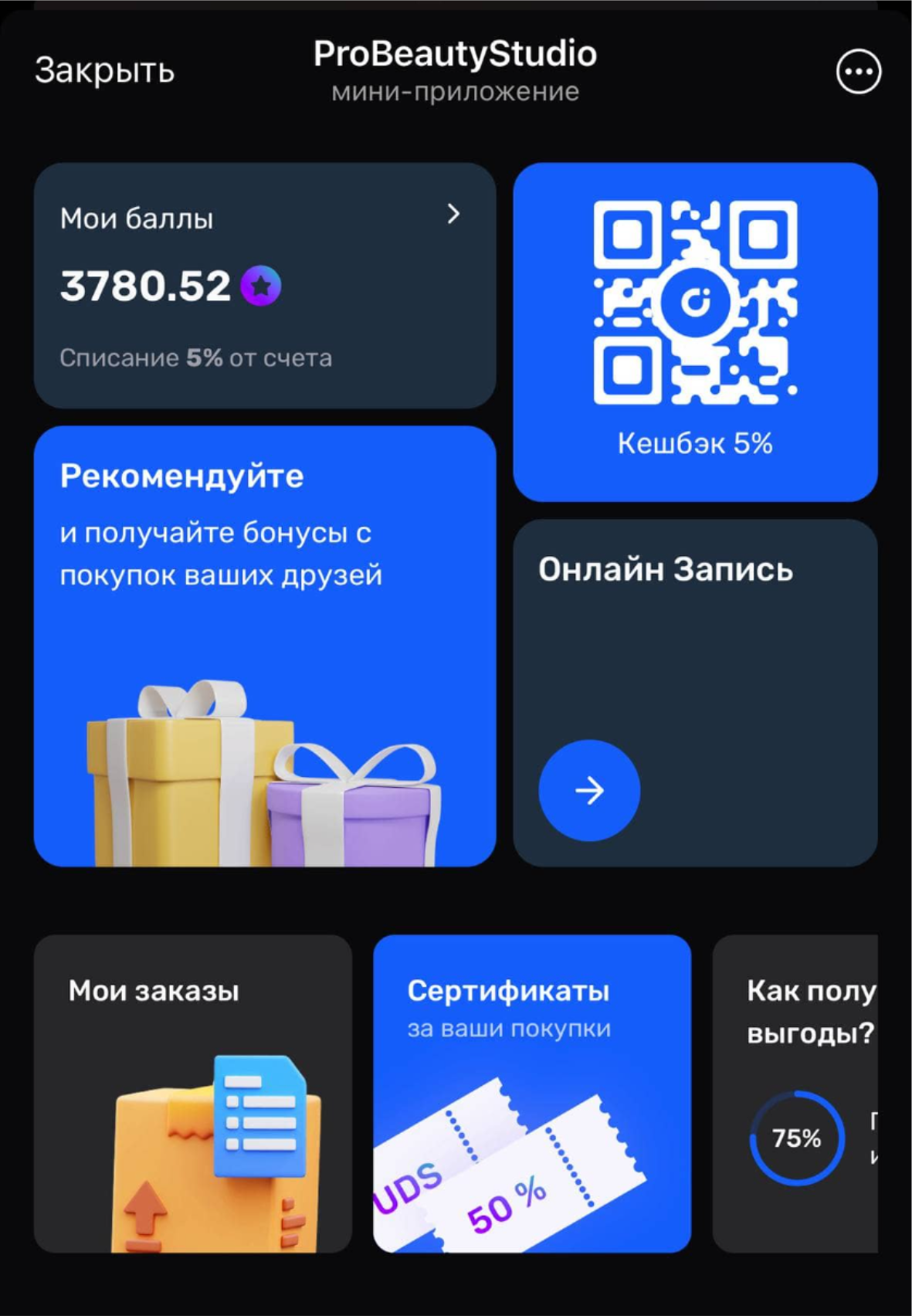Open the Сертификаты за ваши покупки card

(x=531, y=1093)
